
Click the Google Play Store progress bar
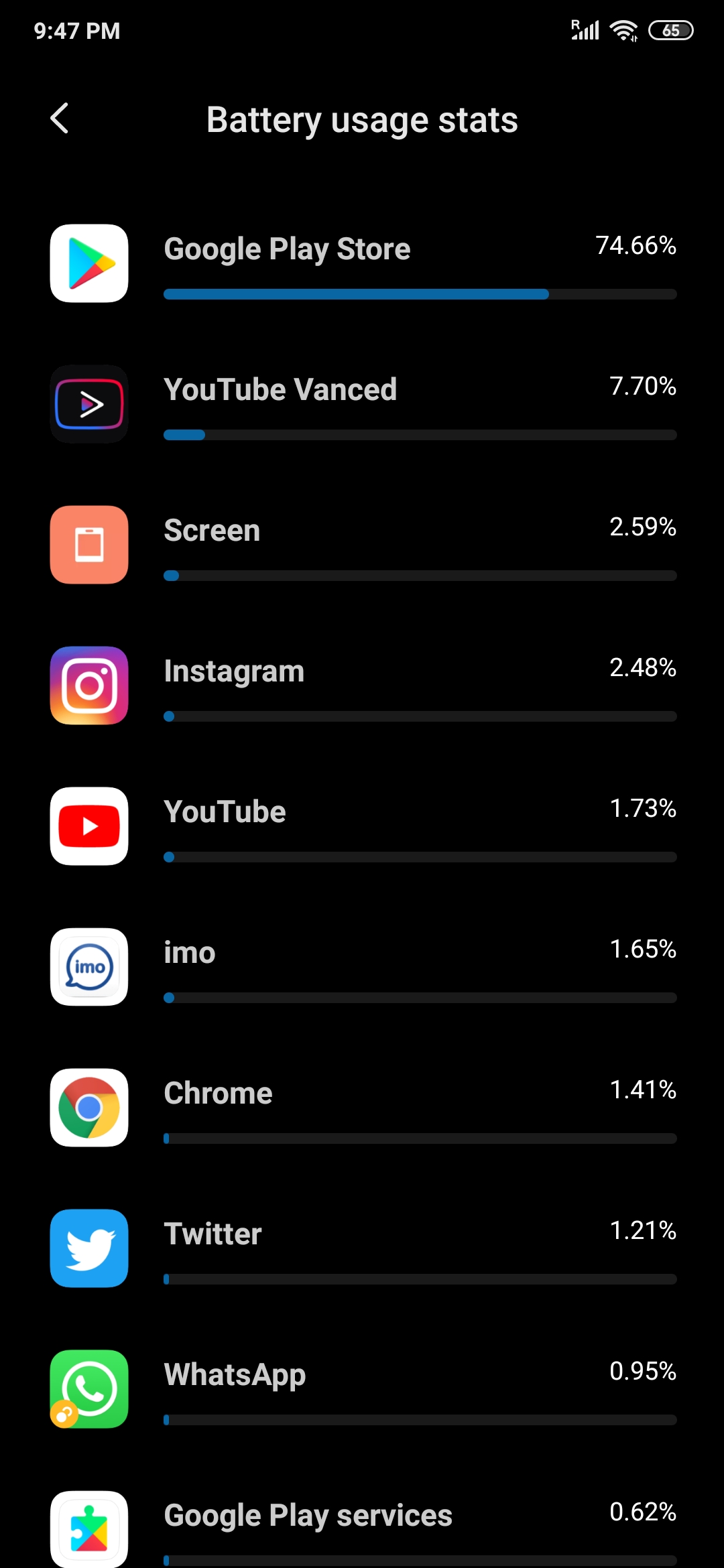click(x=420, y=294)
